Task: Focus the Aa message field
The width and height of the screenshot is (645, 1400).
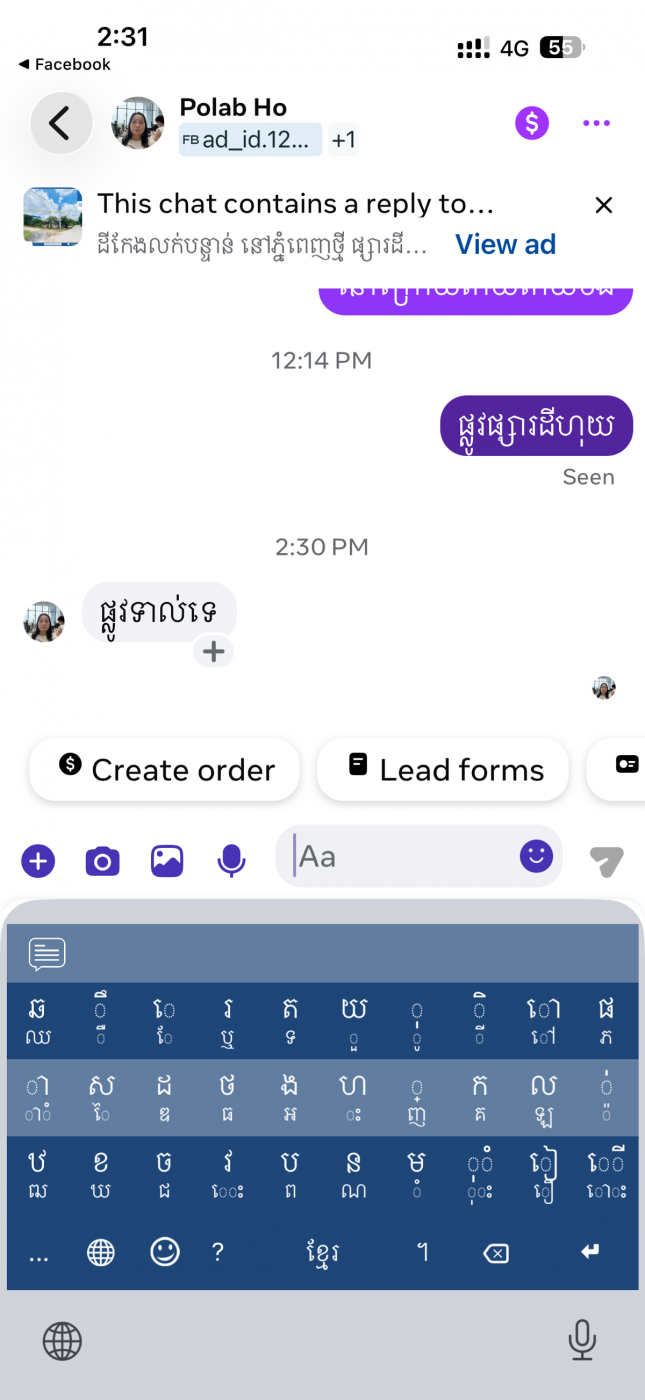Action: (400, 857)
